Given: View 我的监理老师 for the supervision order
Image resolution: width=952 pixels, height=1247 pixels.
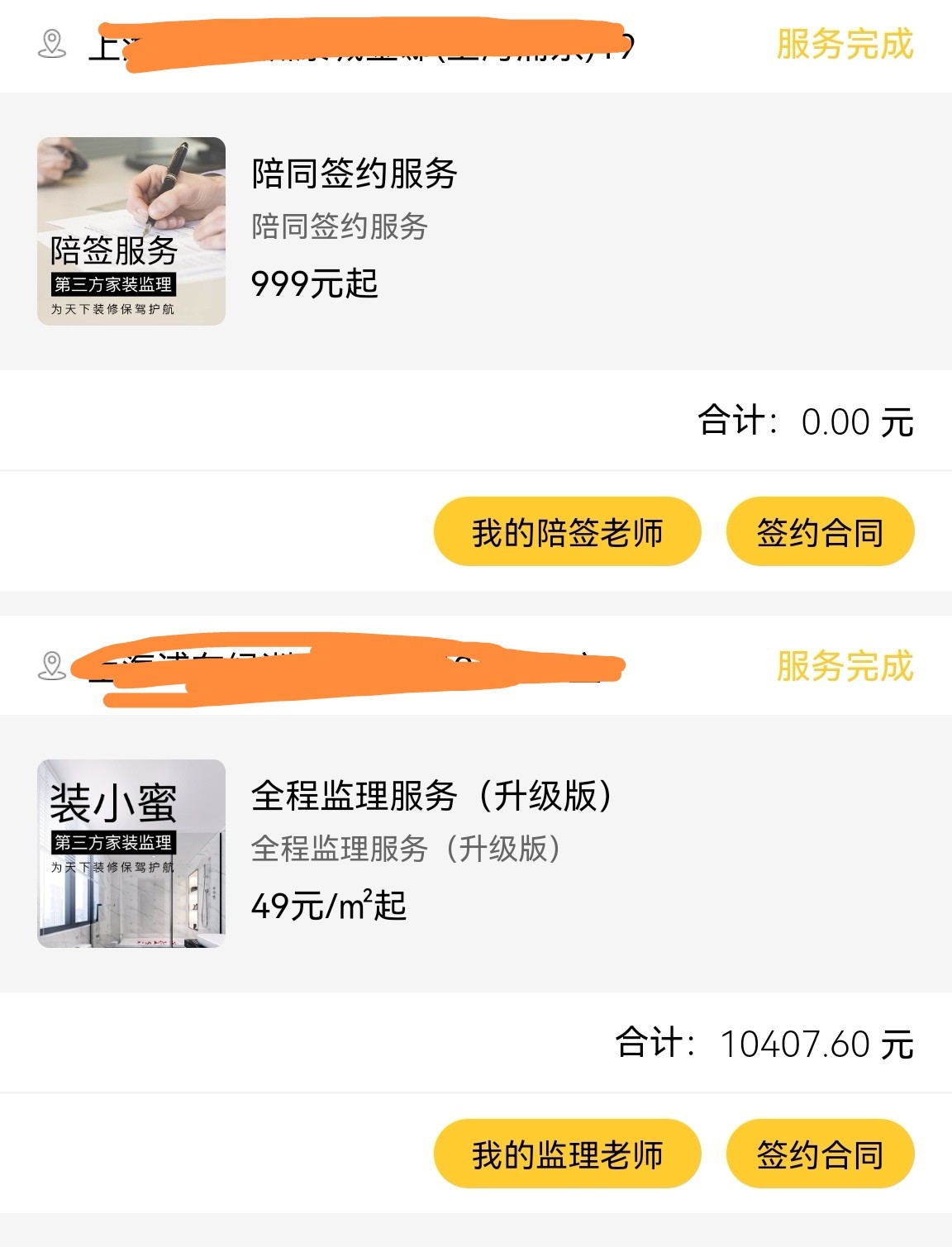Looking at the screenshot, I should pos(567,1154).
